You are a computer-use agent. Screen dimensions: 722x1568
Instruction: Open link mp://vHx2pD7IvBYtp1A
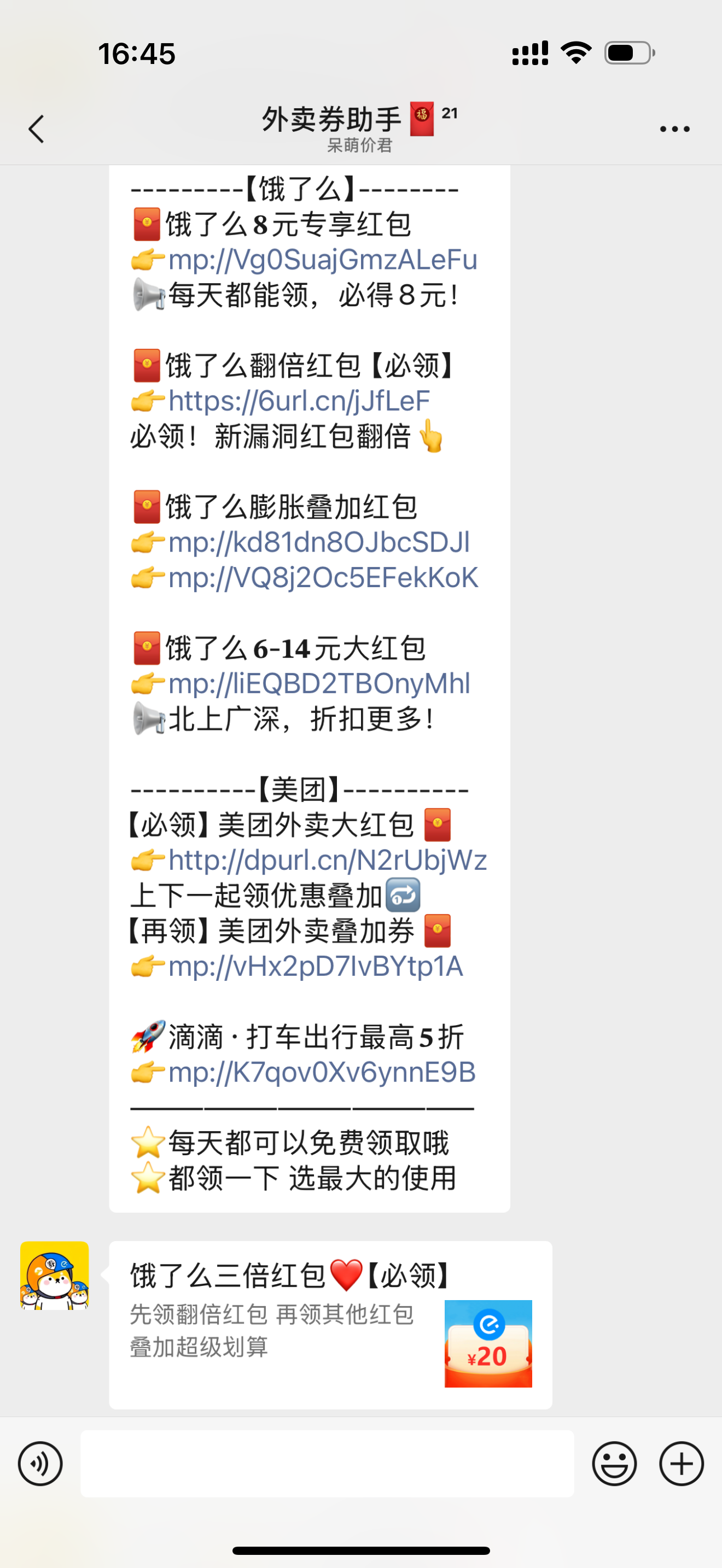tap(316, 966)
